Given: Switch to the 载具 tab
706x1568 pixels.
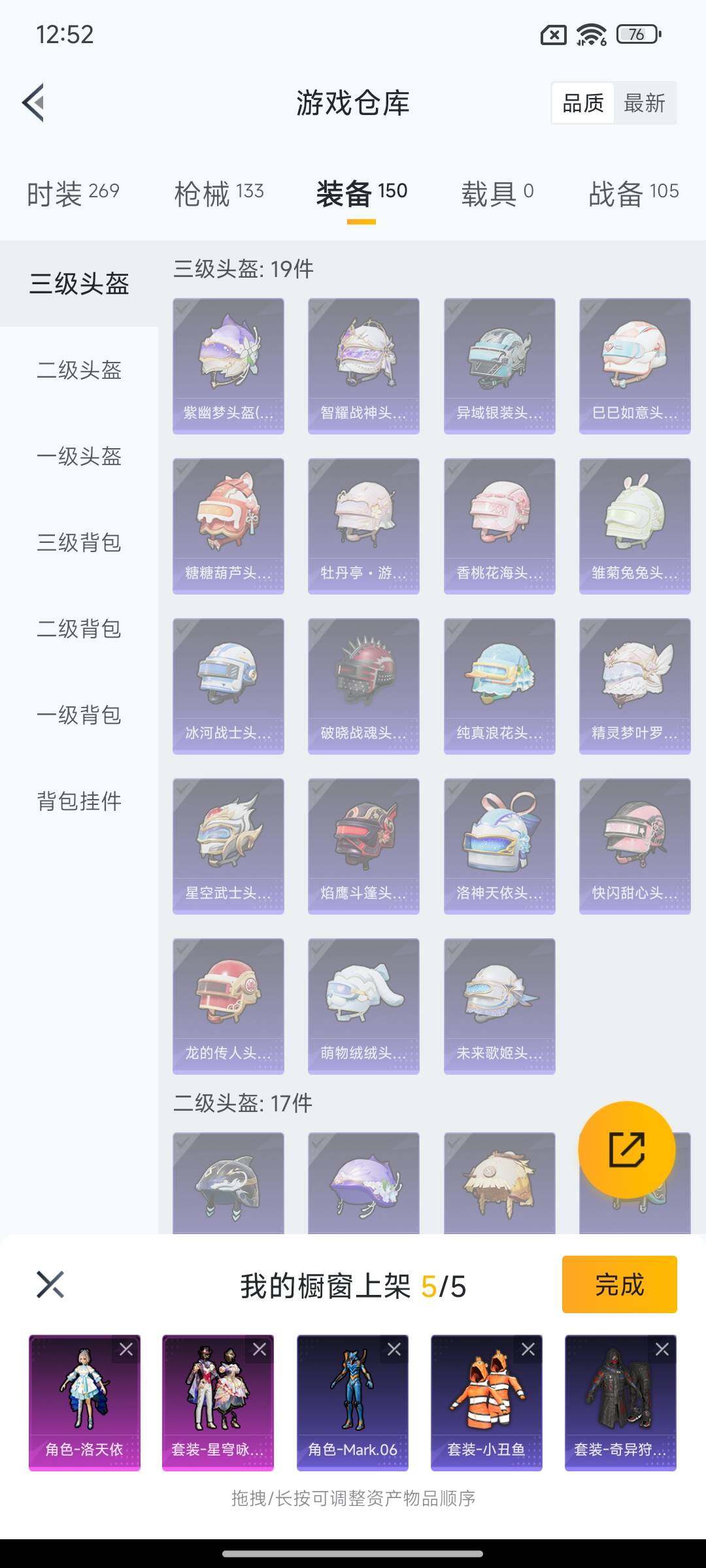Looking at the screenshot, I should (497, 193).
